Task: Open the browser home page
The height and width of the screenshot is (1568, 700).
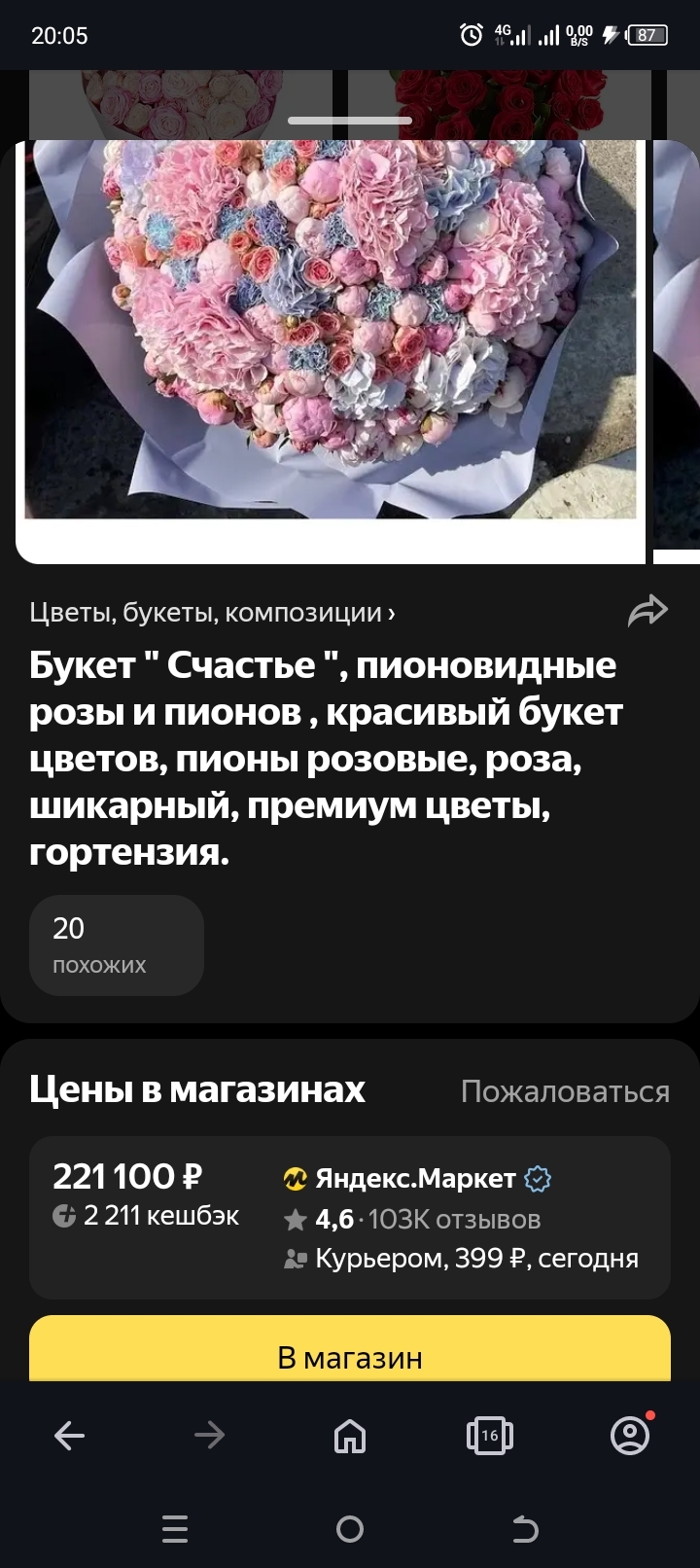Action: (x=350, y=1435)
